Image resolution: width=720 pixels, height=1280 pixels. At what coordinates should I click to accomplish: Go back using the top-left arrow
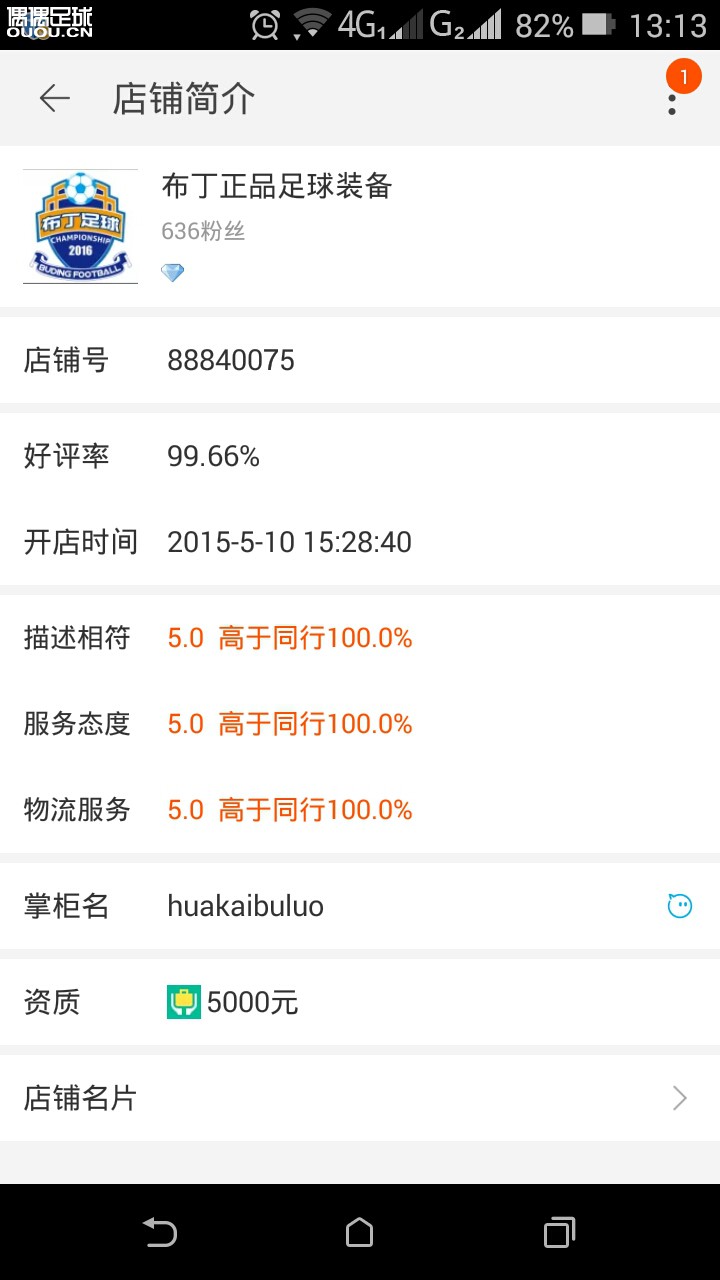[55, 98]
